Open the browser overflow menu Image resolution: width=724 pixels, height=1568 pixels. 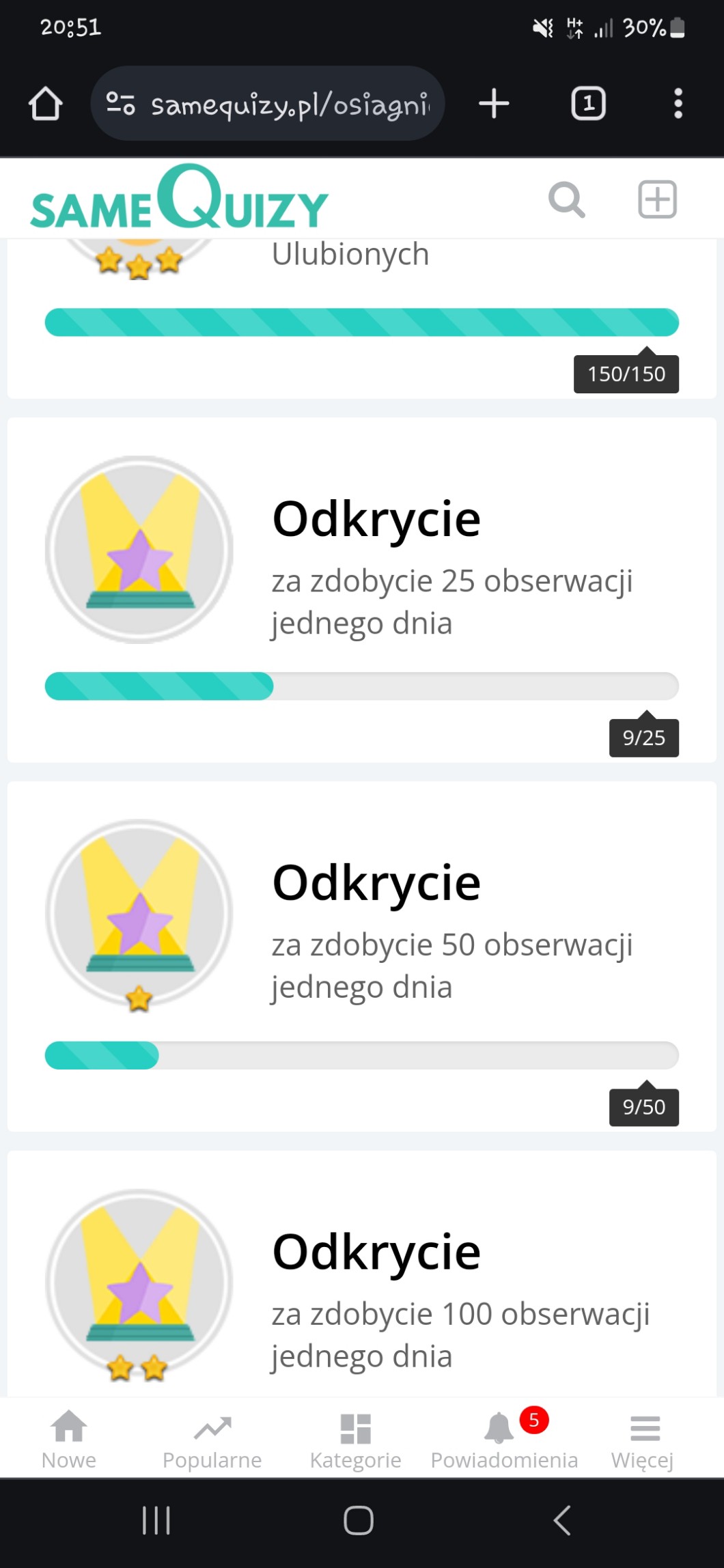(x=678, y=104)
